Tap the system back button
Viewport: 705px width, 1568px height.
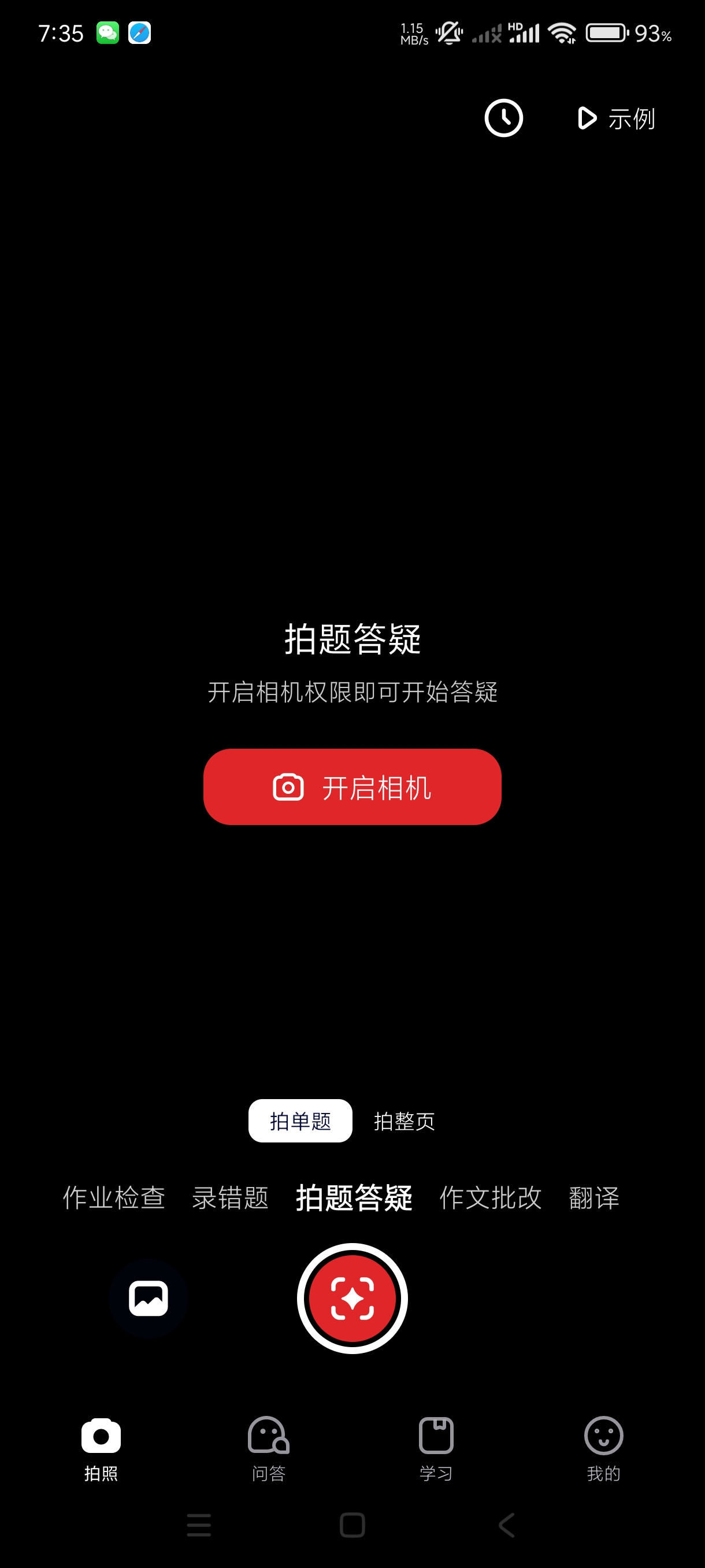tap(506, 1525)
